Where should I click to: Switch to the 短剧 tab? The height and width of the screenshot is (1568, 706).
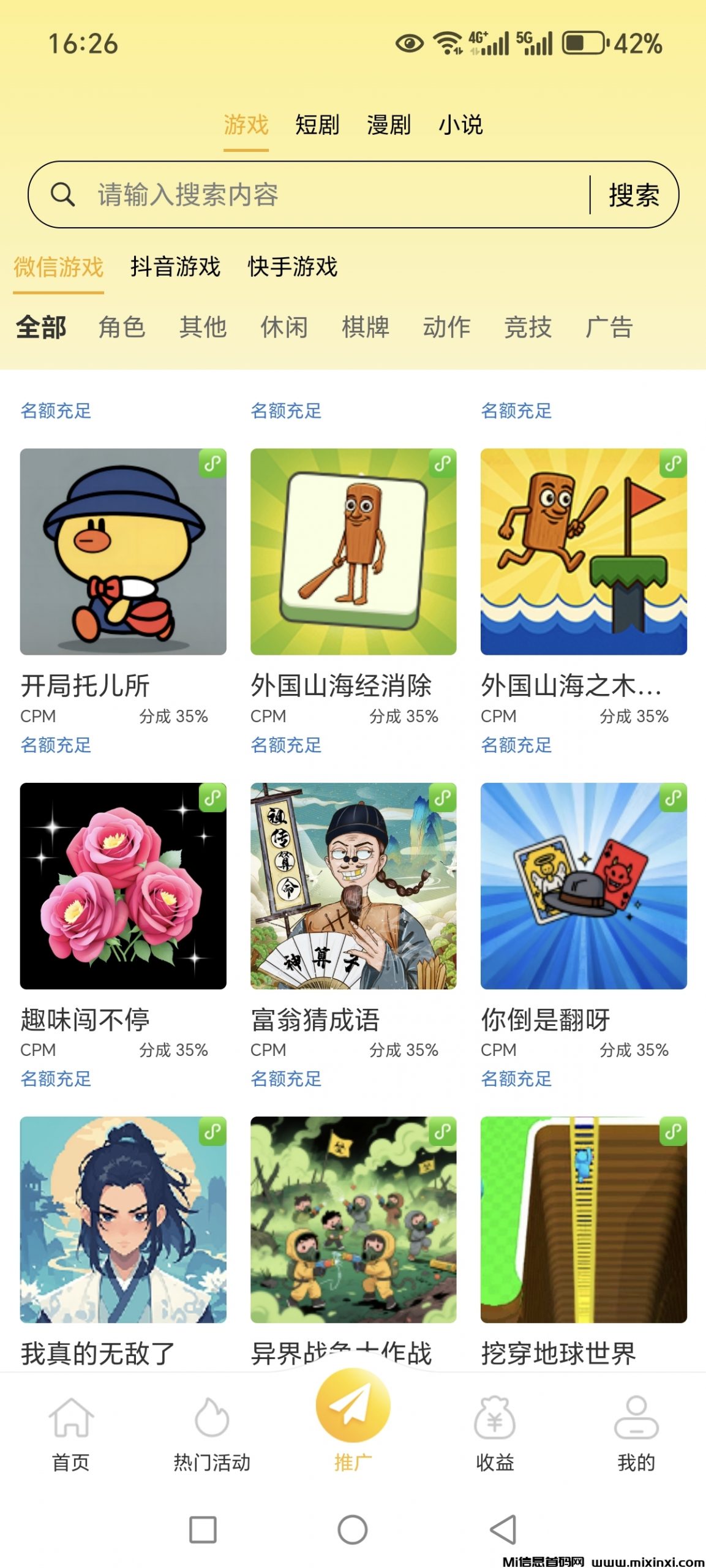(318, 126)
